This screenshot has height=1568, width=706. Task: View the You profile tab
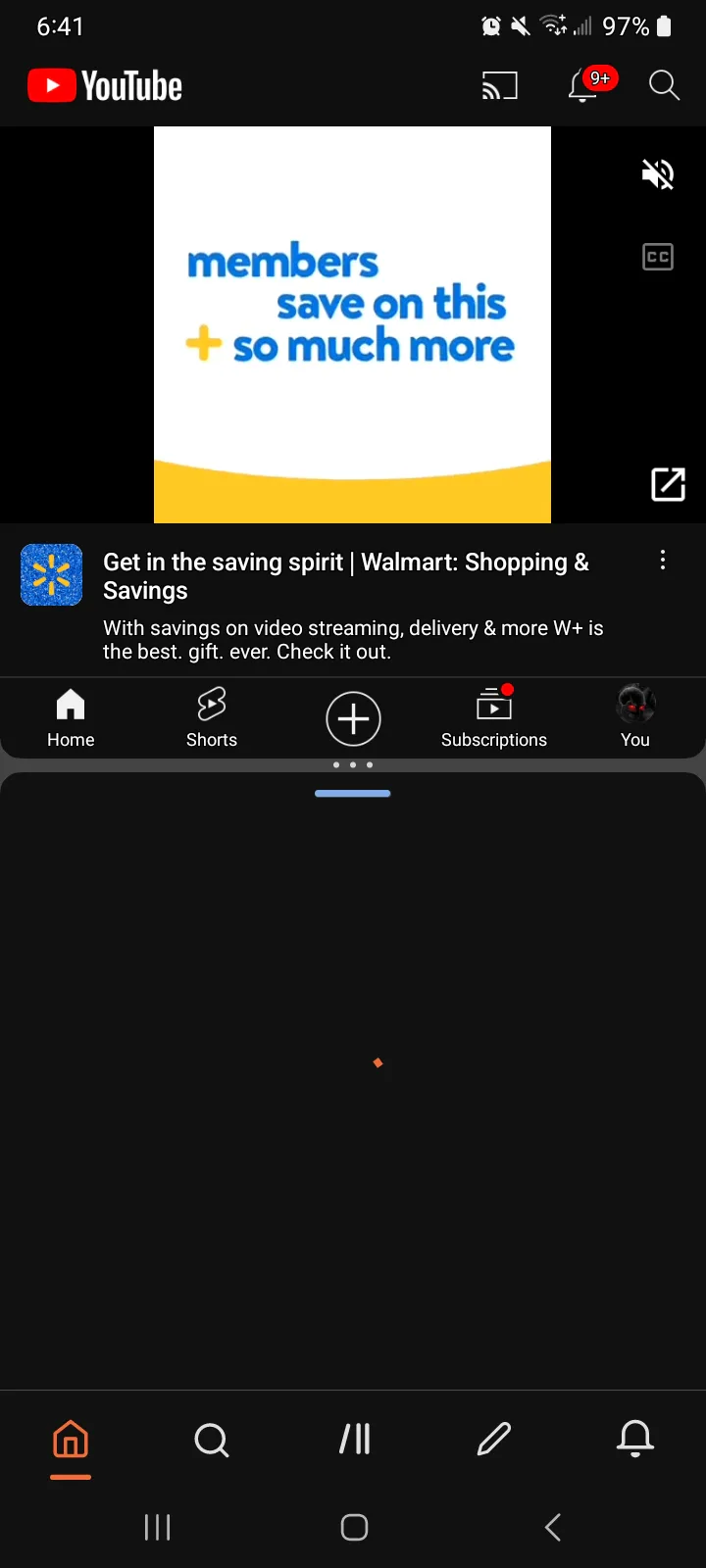635,718
